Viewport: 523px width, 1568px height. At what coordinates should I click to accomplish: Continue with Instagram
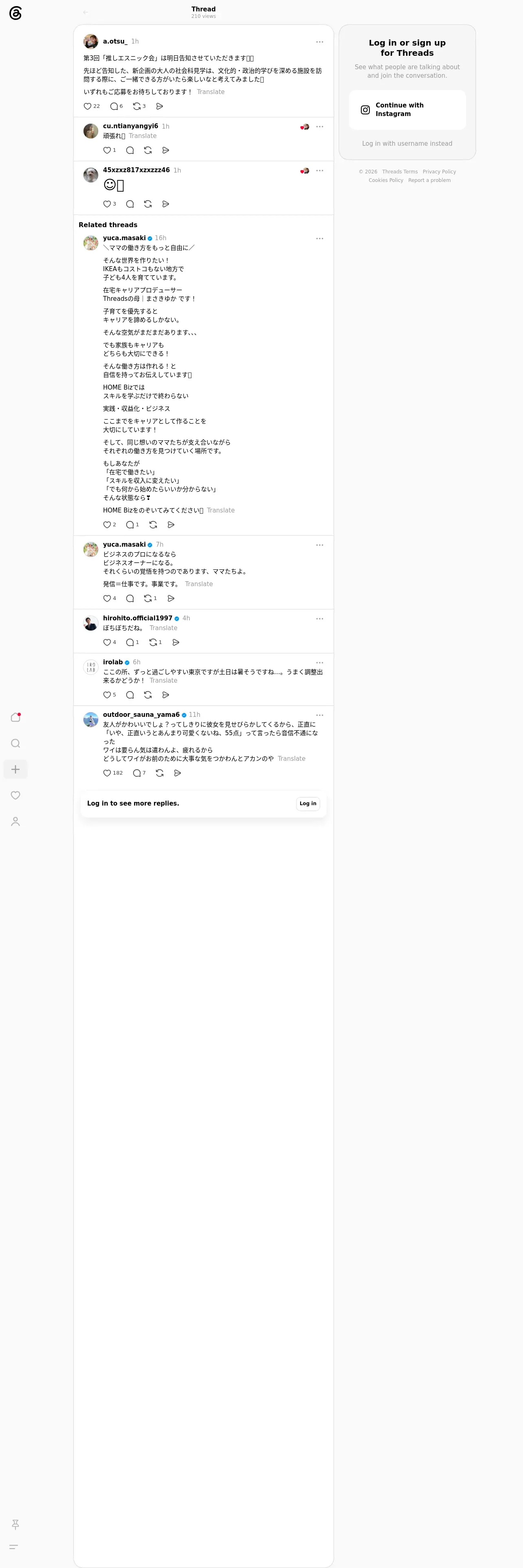(407, 109)
